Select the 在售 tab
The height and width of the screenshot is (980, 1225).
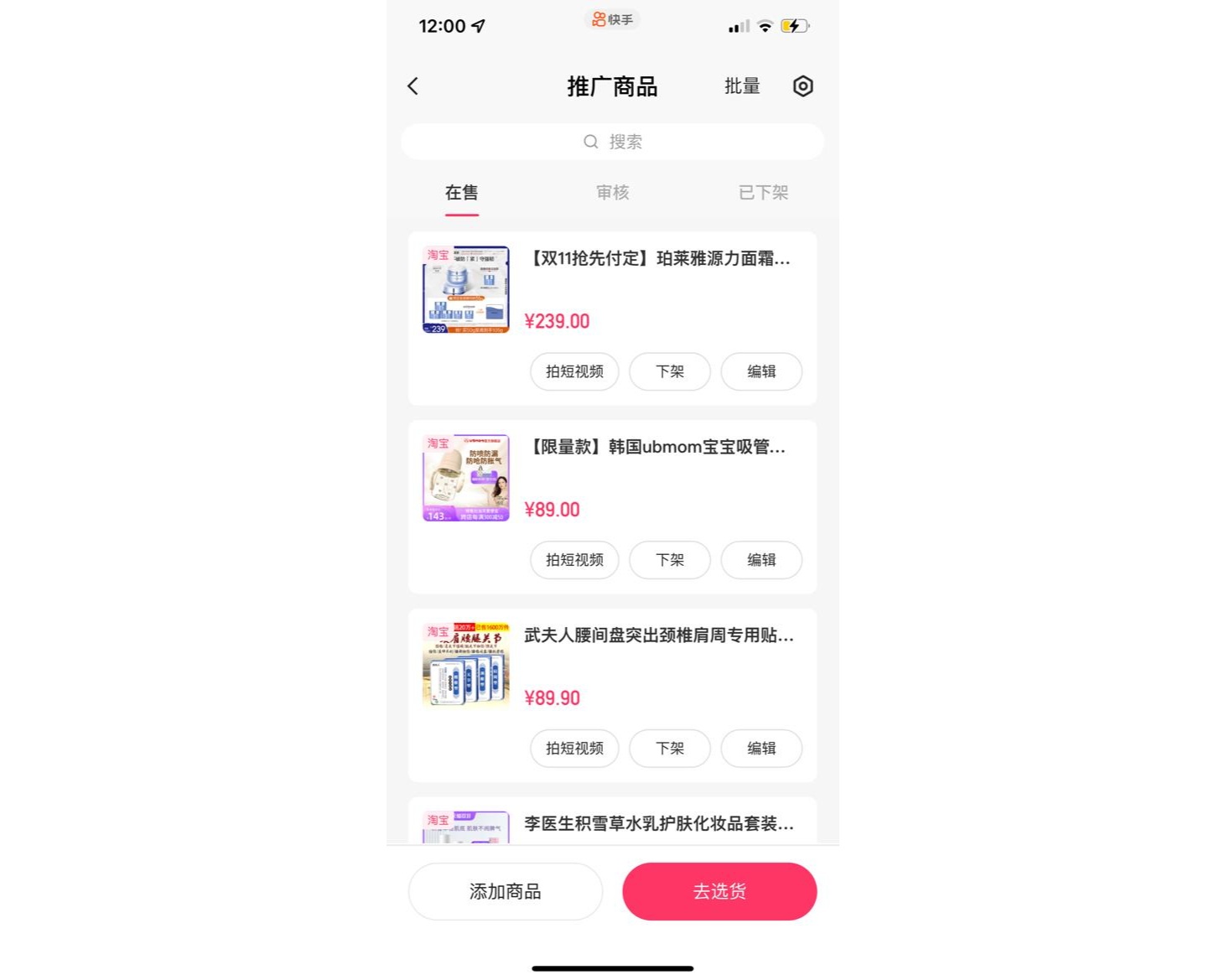(x=461, y=193)
